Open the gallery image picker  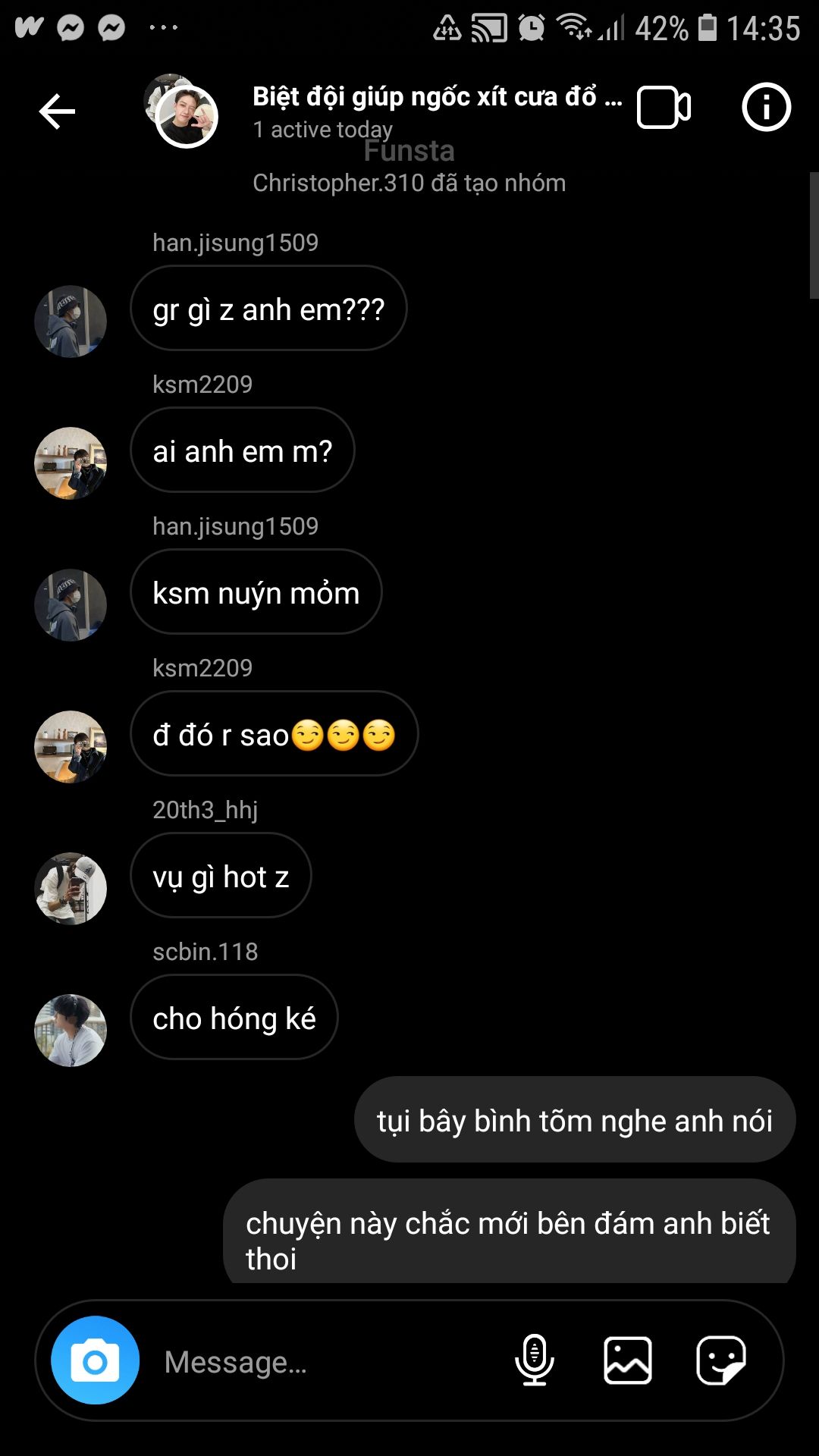(x=628, y=1360)
